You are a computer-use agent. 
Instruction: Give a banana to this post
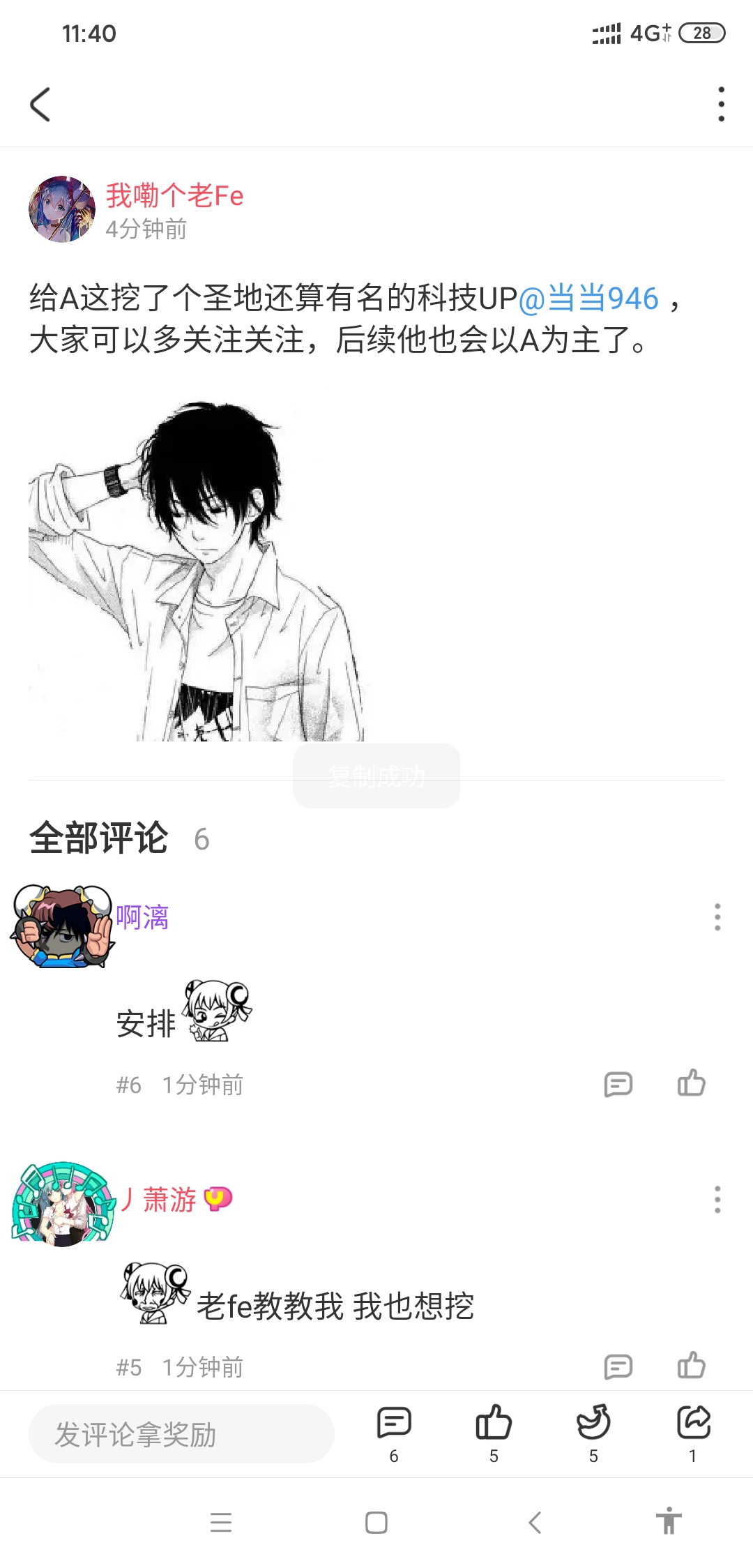593,1431
